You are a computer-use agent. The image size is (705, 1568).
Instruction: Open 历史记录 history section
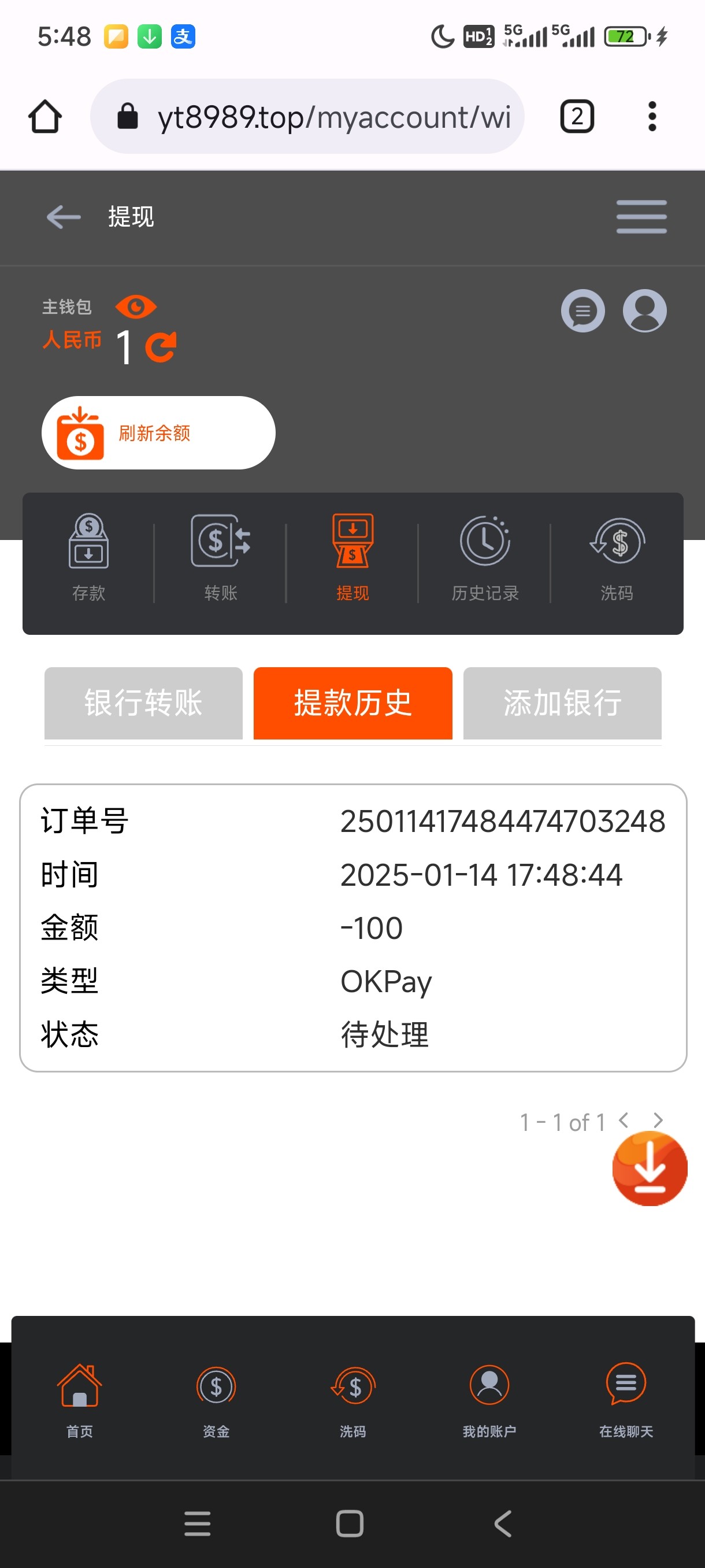tap(485, 557)
